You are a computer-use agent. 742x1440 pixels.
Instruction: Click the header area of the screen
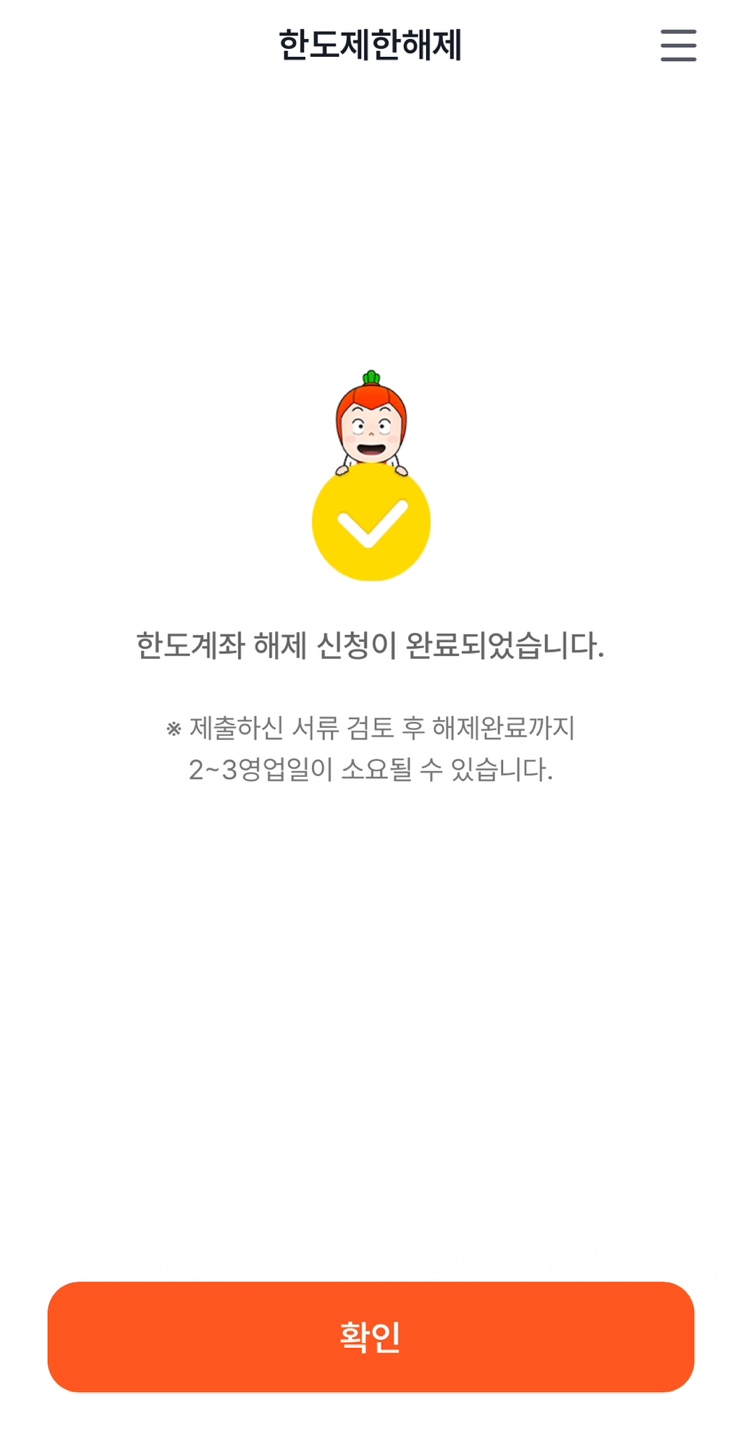point(371,45)
